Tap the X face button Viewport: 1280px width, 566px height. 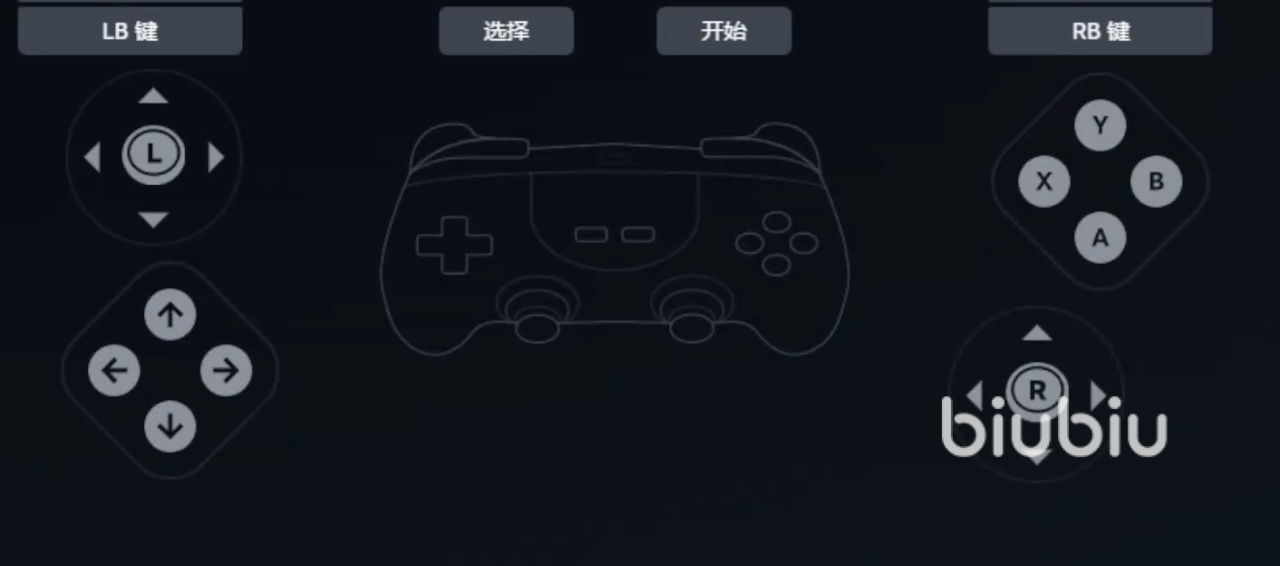tap(1044, 182)
